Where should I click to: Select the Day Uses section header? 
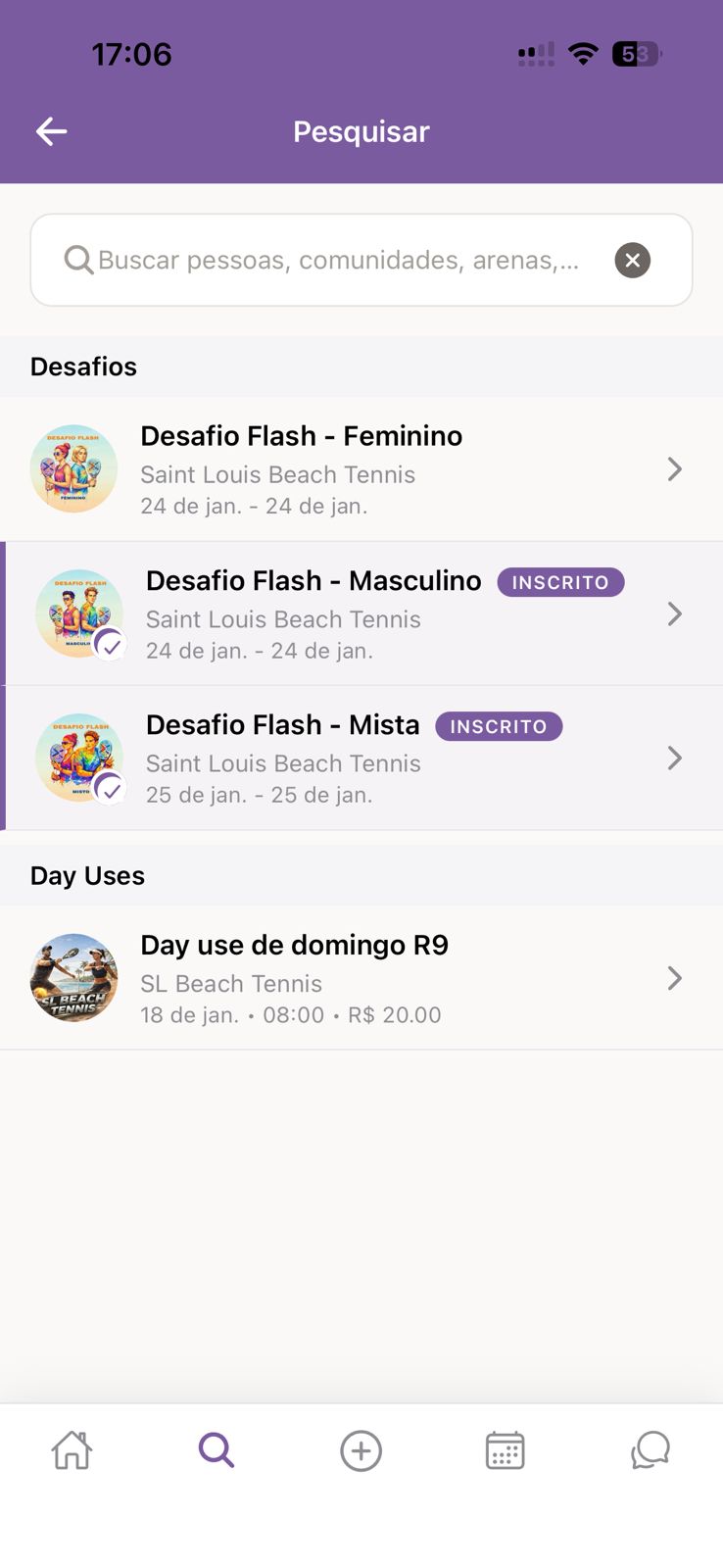click(x=87, y=875)
